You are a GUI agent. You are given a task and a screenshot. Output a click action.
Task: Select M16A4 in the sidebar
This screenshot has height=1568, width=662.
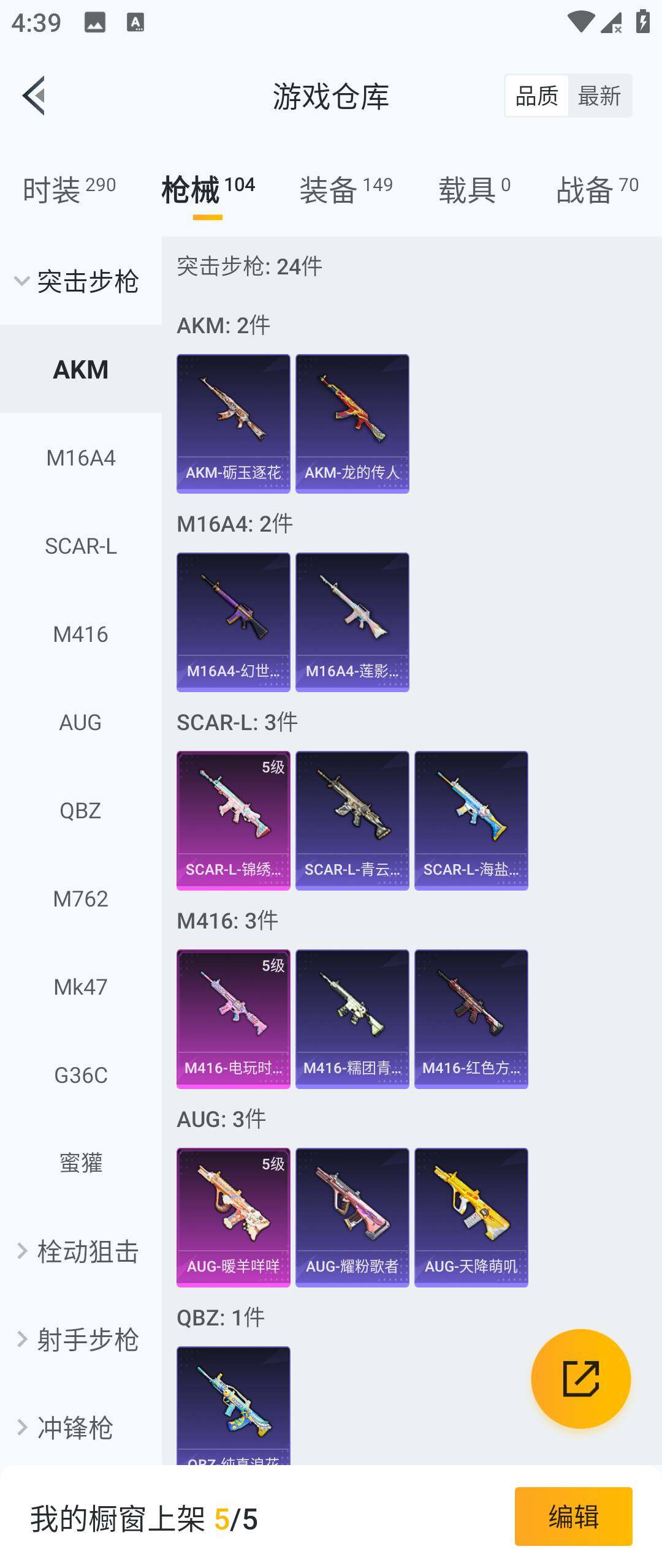(x=80, y=458)
